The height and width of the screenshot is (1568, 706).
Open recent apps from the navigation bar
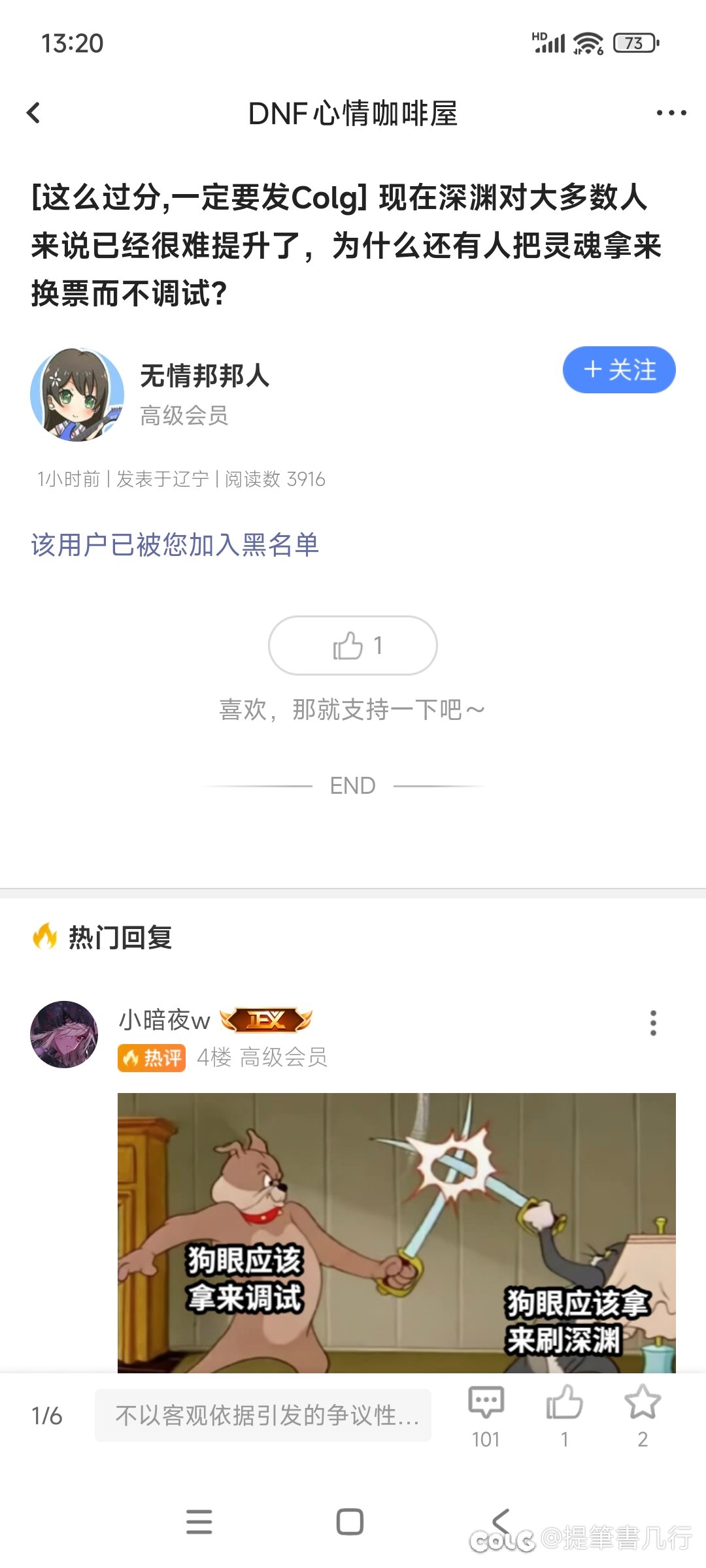(199, 1522)
